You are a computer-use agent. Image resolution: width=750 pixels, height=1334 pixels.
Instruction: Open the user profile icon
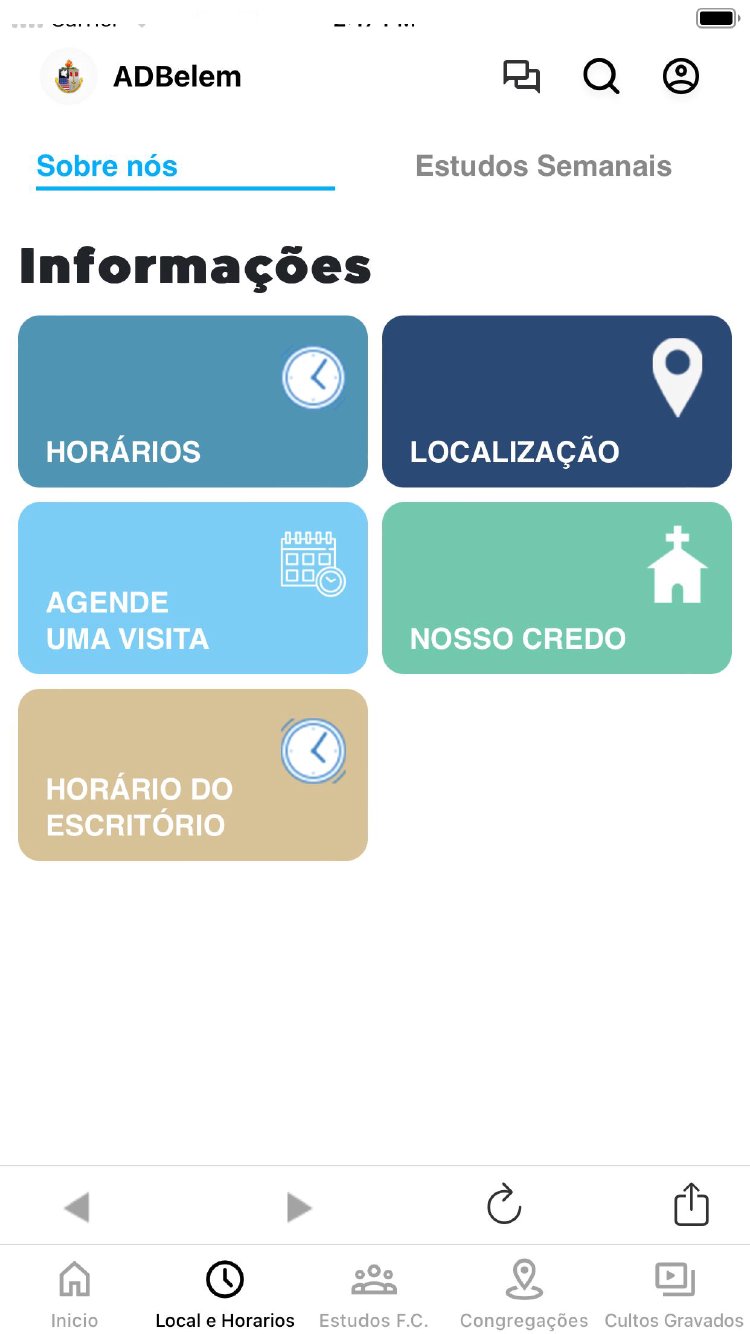pyautogui.click(x=681, y=77)
